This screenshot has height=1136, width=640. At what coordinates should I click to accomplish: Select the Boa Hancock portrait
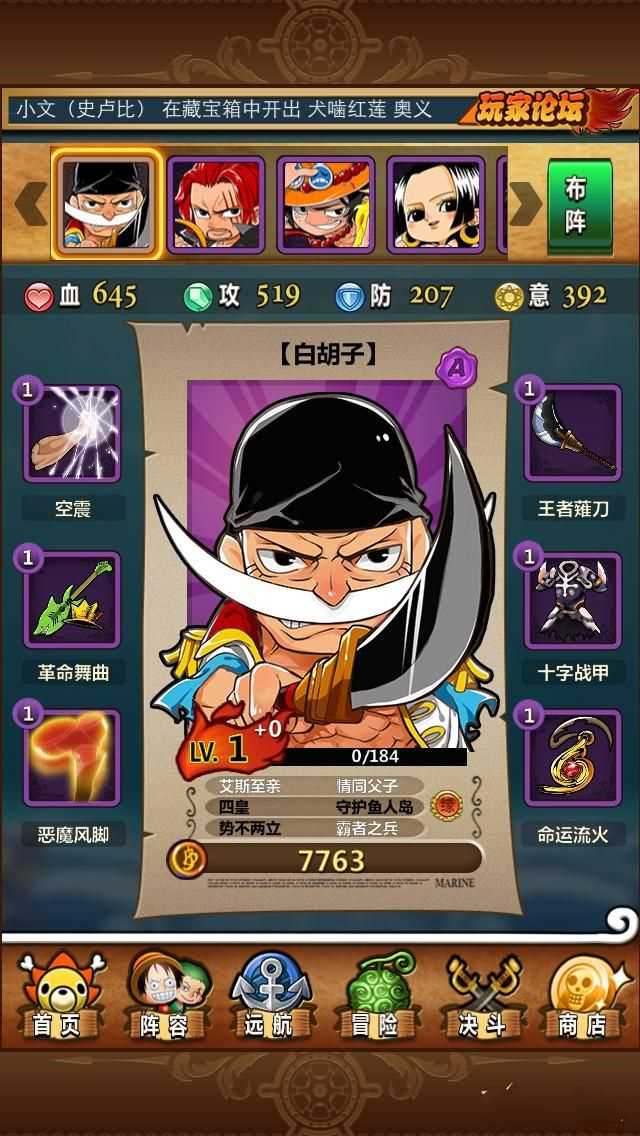pyautogui.click(x=435, y=204)
